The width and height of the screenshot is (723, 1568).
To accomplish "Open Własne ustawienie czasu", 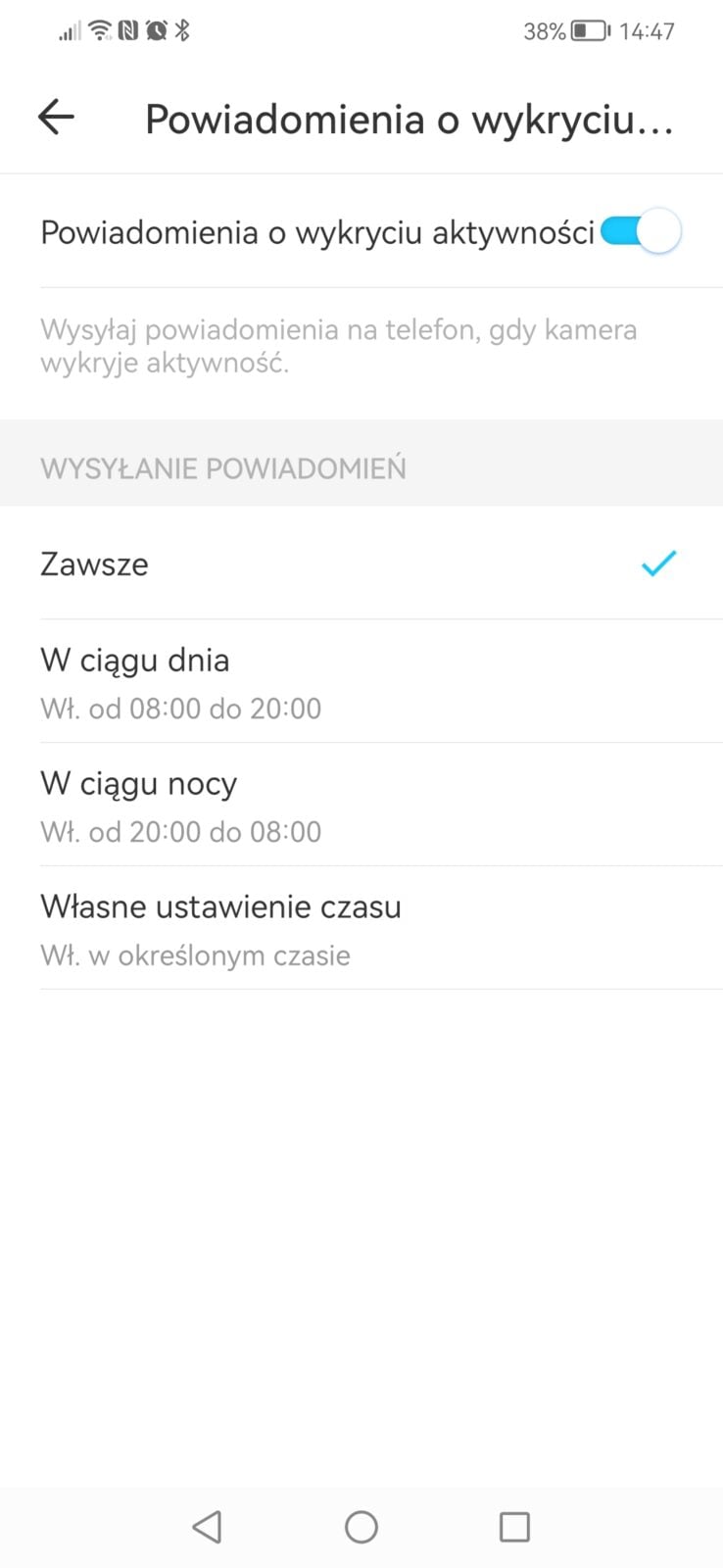I will pos(361,929).
